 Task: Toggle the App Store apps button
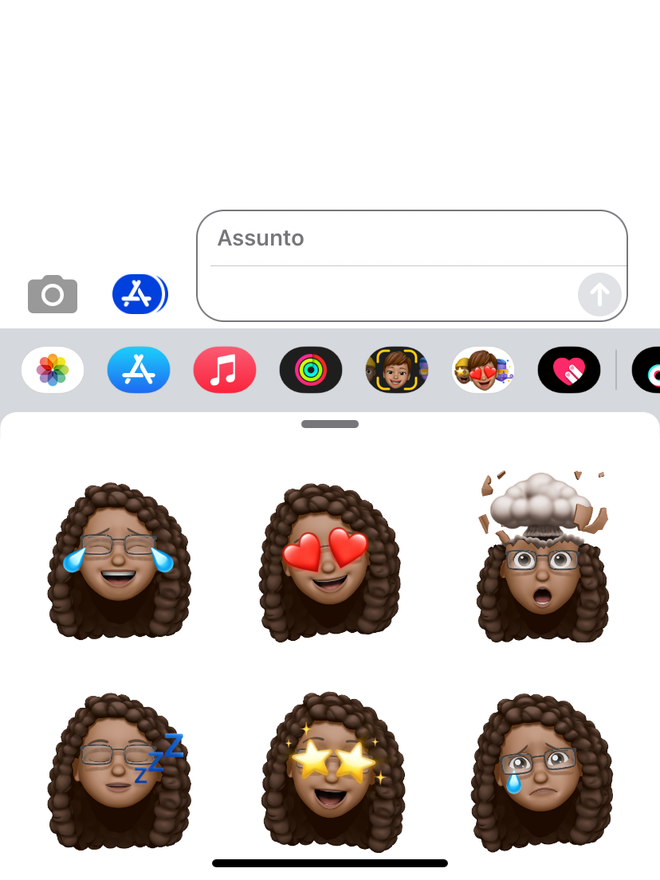pos(139,294)
